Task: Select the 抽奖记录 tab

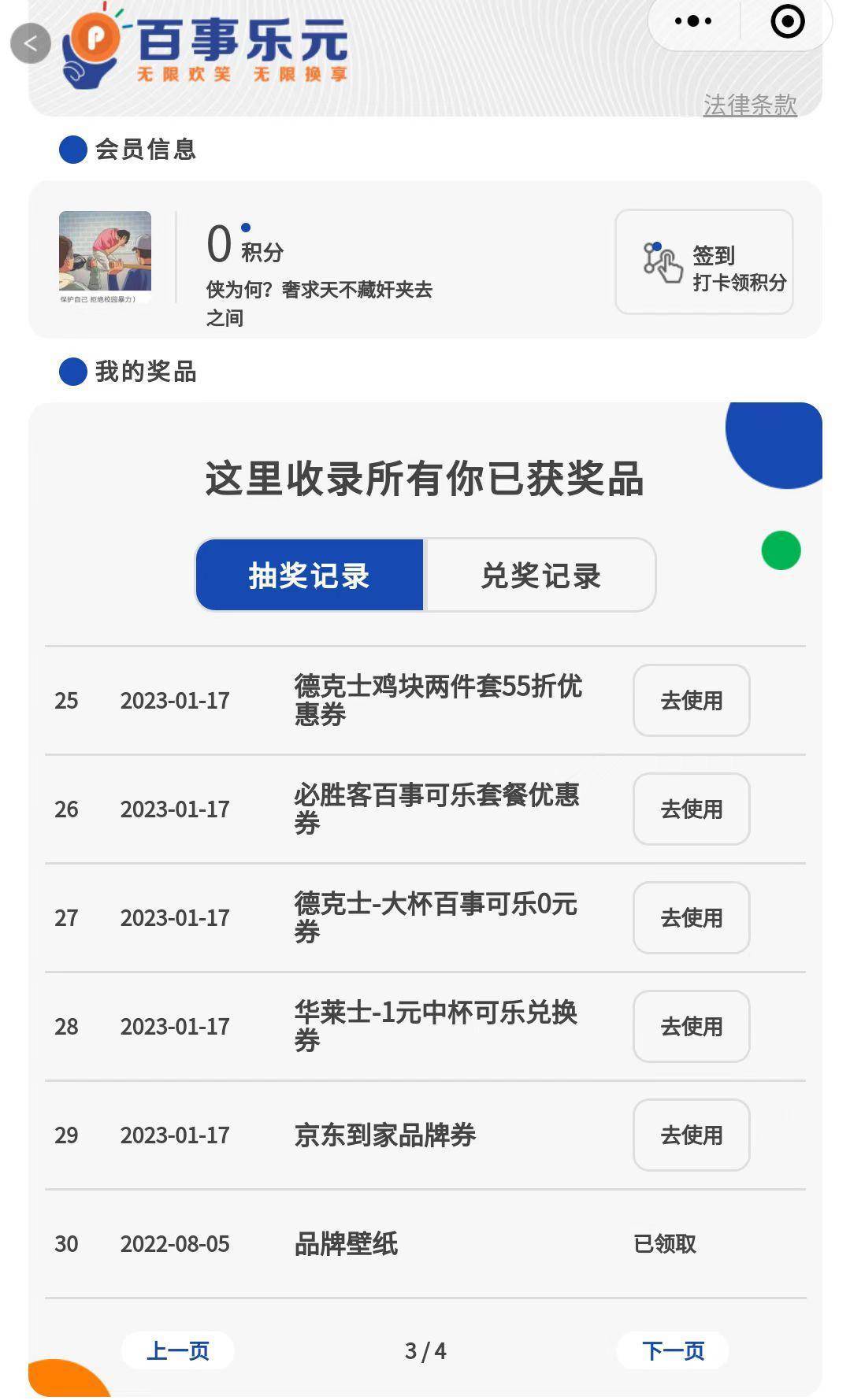Action: [310, 576]
